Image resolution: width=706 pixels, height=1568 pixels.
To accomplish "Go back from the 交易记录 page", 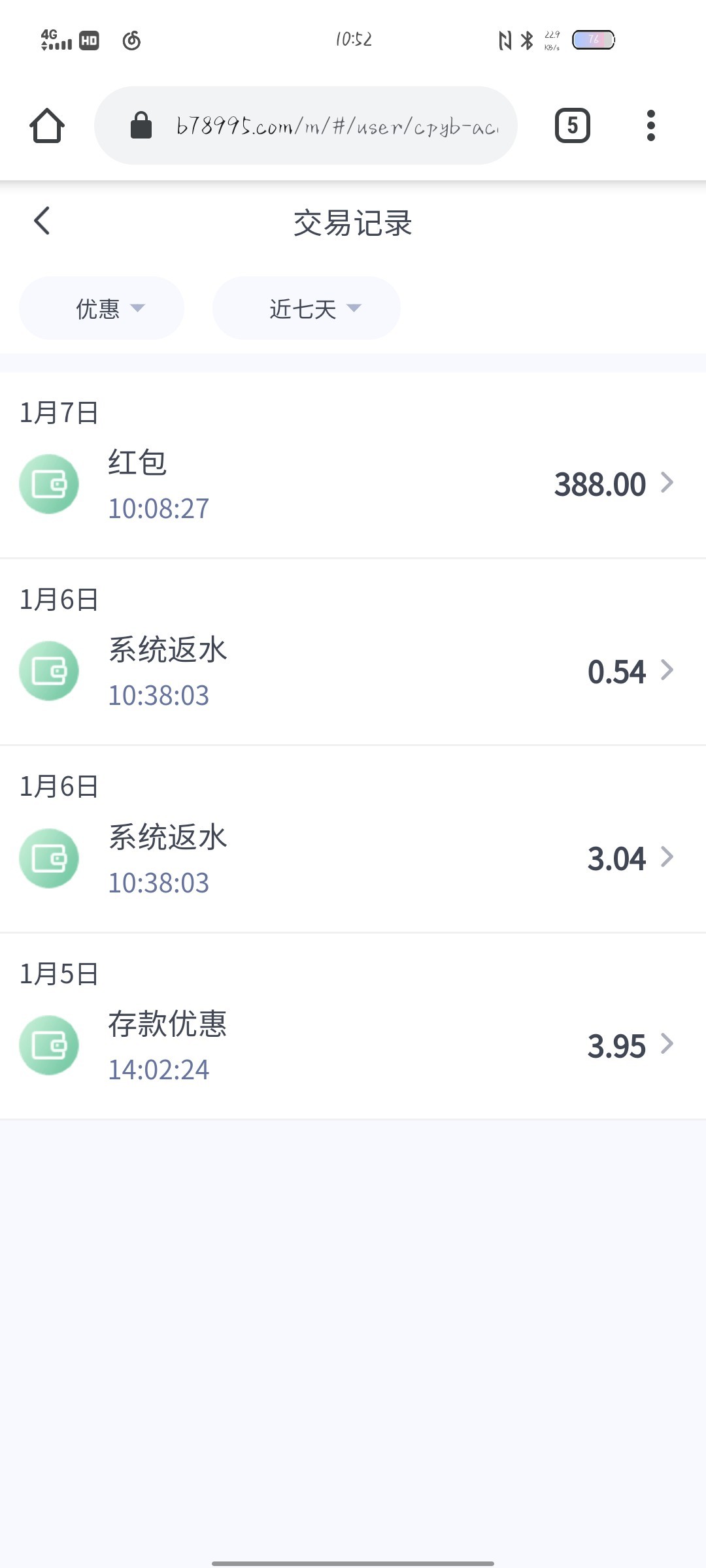I will coord(42,221).
